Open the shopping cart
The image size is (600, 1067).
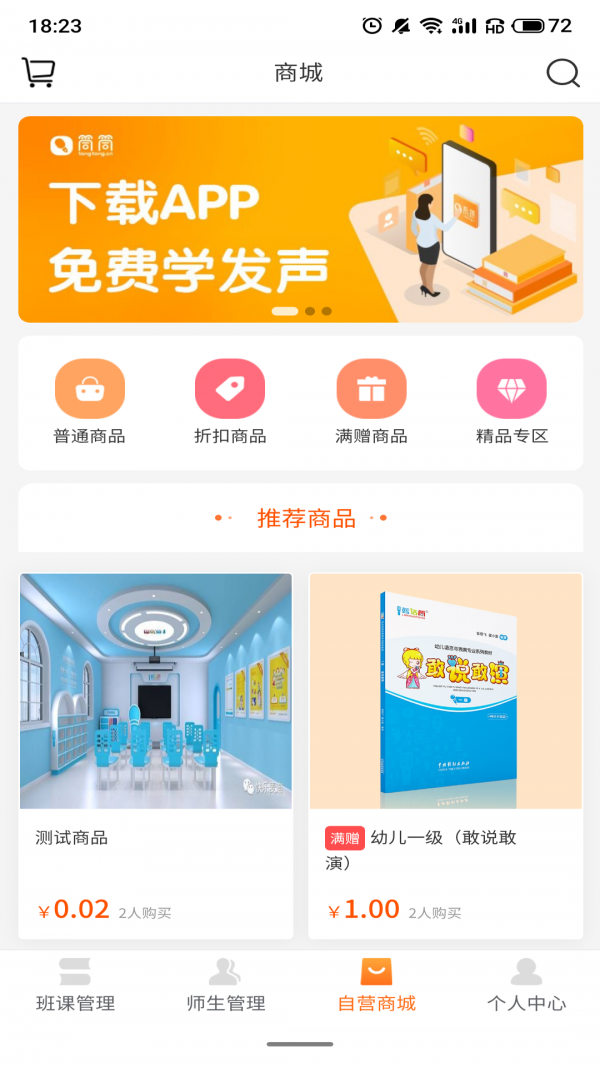[x=38, y=73]
